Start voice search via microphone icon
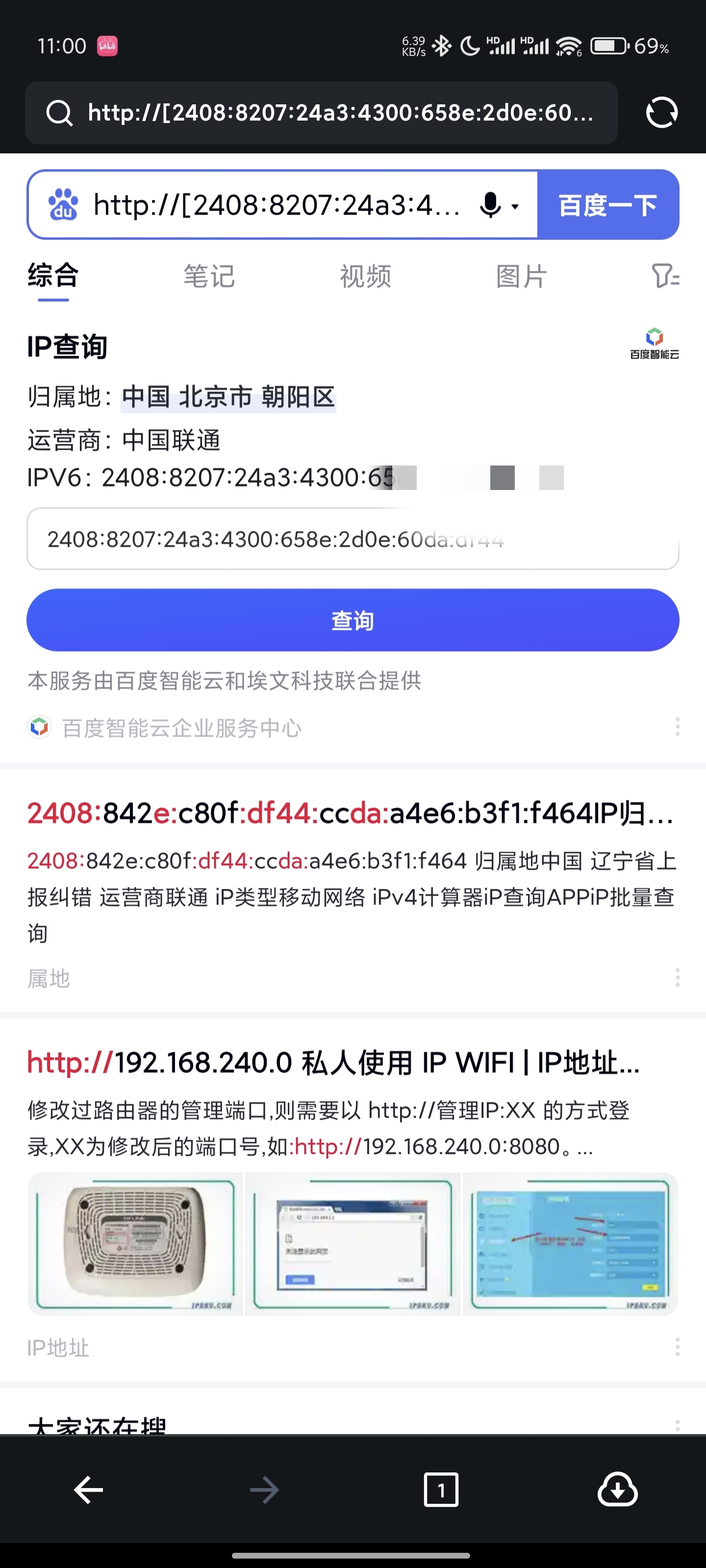706x1568 pixels. click(x=491, y=205)
